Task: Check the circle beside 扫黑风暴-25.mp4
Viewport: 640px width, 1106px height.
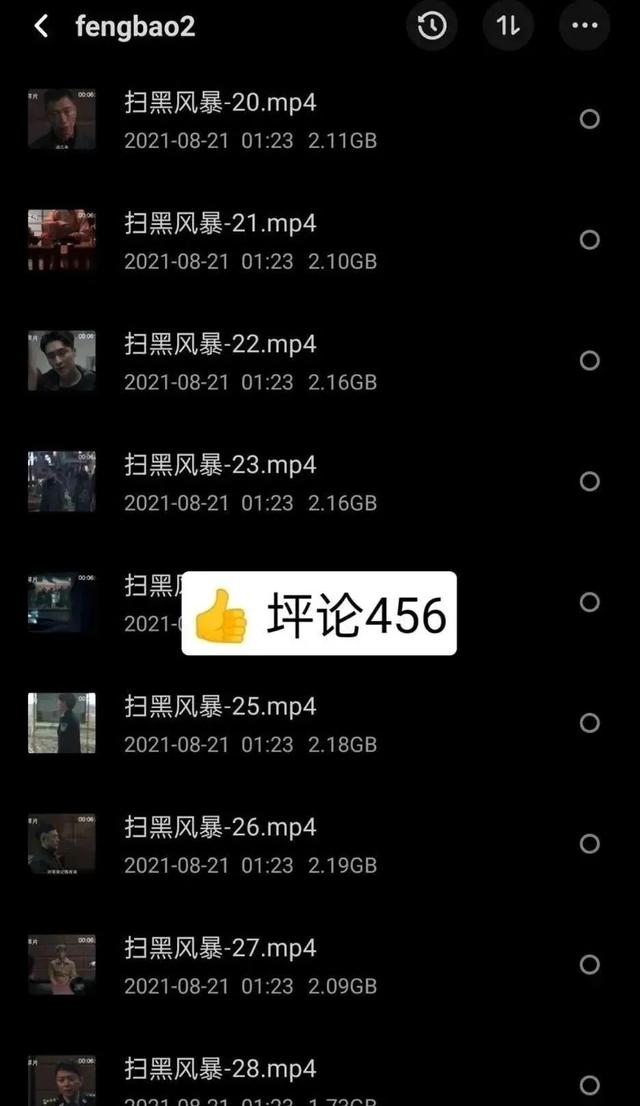Action: [x=590, y=723]
